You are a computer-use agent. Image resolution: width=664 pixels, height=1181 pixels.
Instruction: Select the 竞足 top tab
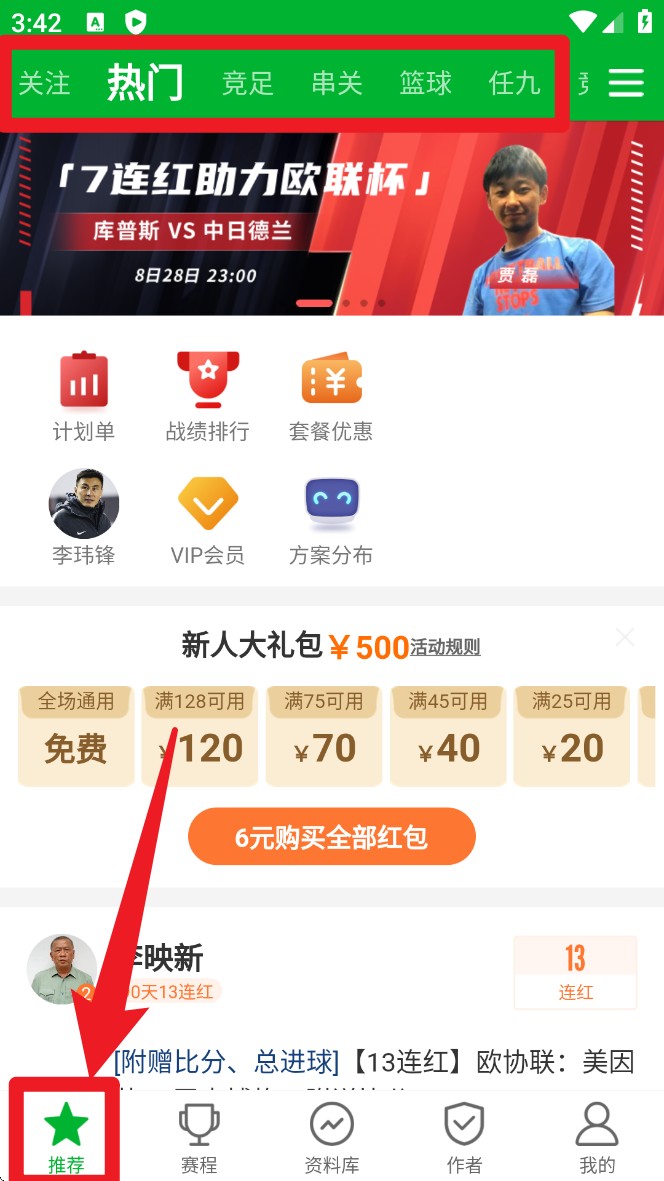(x=247, y=83)
